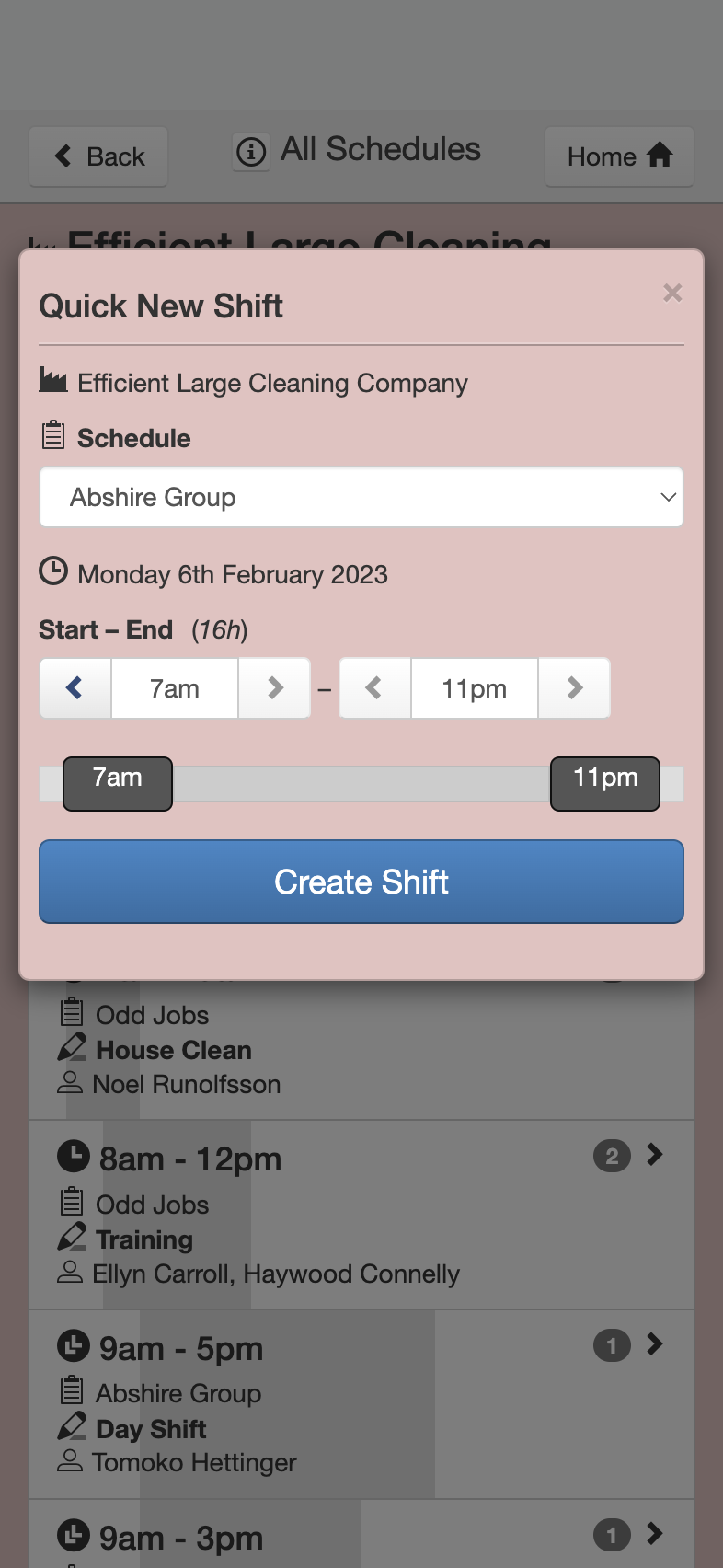Tap the 11pm end time field
The image size is (723, 1568).
[475, 687]
